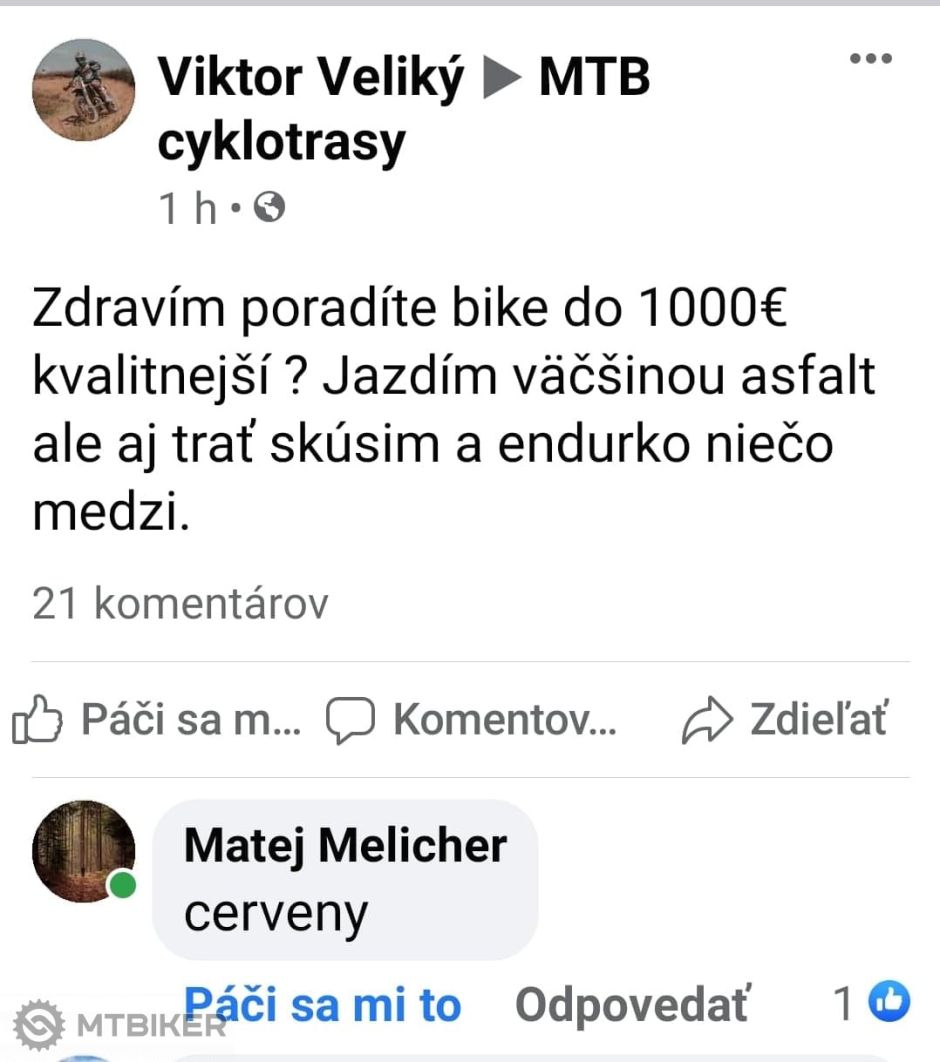
Task: Tap Komentovať to comment on the post
Action: (x=472, y=720)
